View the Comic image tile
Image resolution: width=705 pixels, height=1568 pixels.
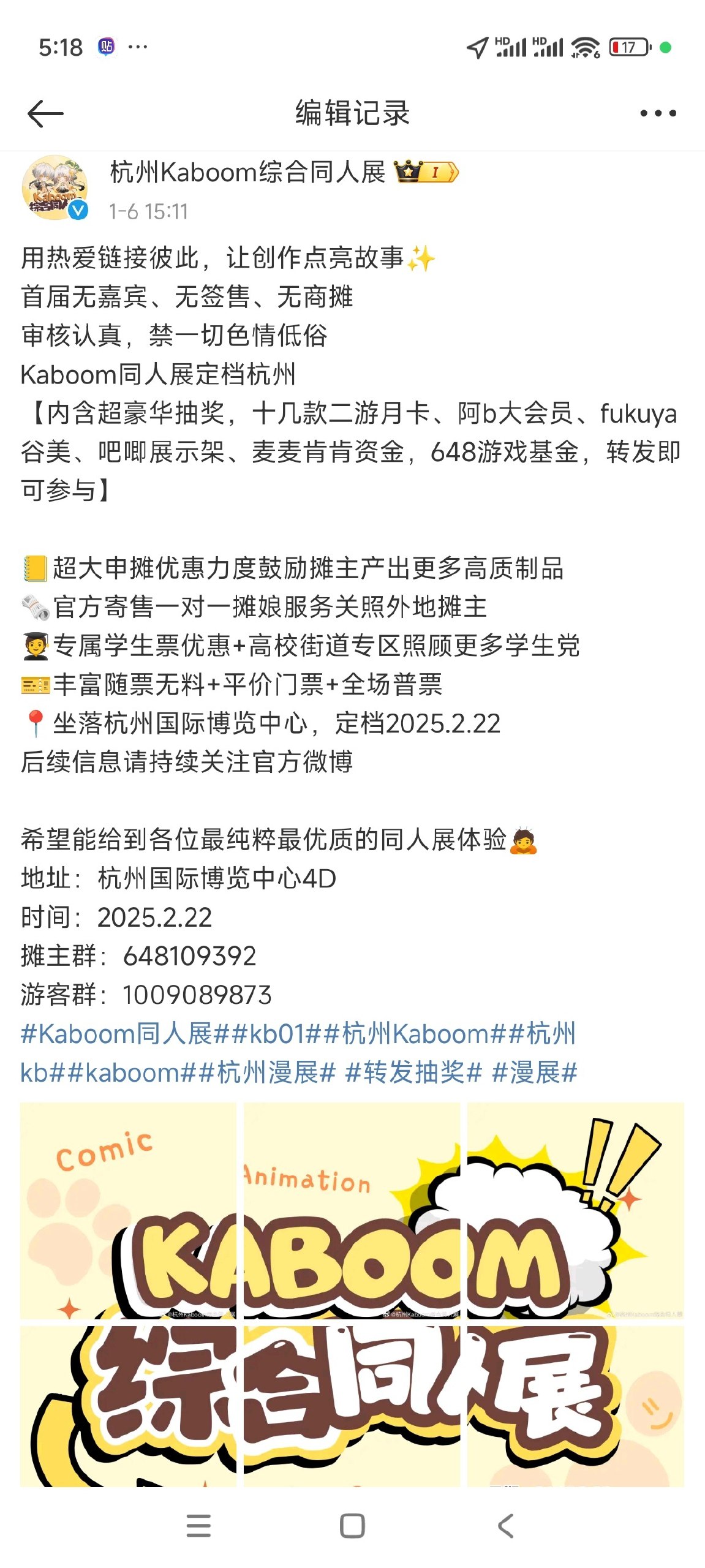[128, 1210]
